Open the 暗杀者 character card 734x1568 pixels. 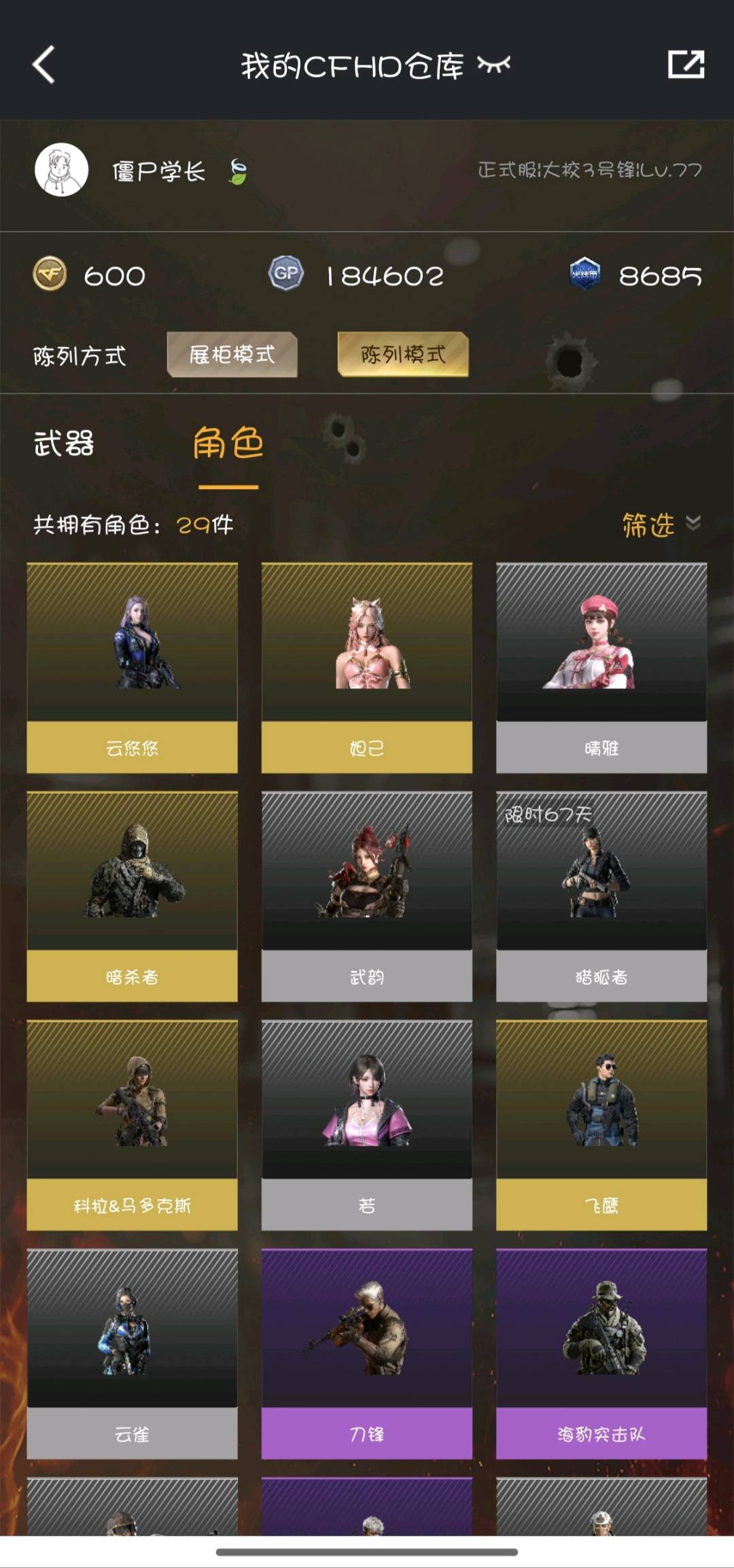point(133,897)
